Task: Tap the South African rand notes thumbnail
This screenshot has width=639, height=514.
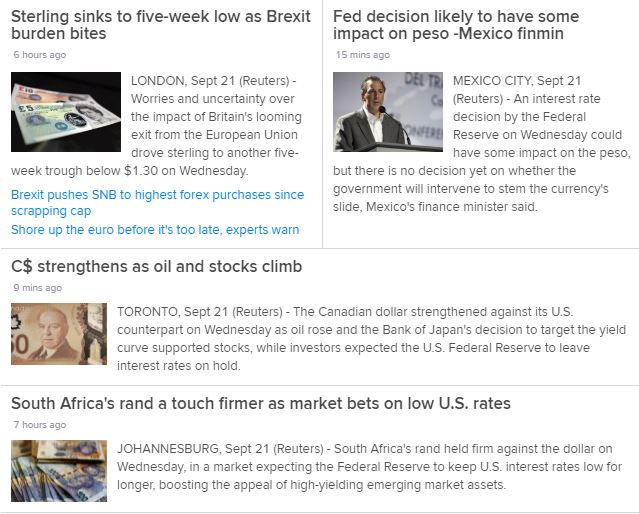Action: pyautogui.click(x=58, y=470)
